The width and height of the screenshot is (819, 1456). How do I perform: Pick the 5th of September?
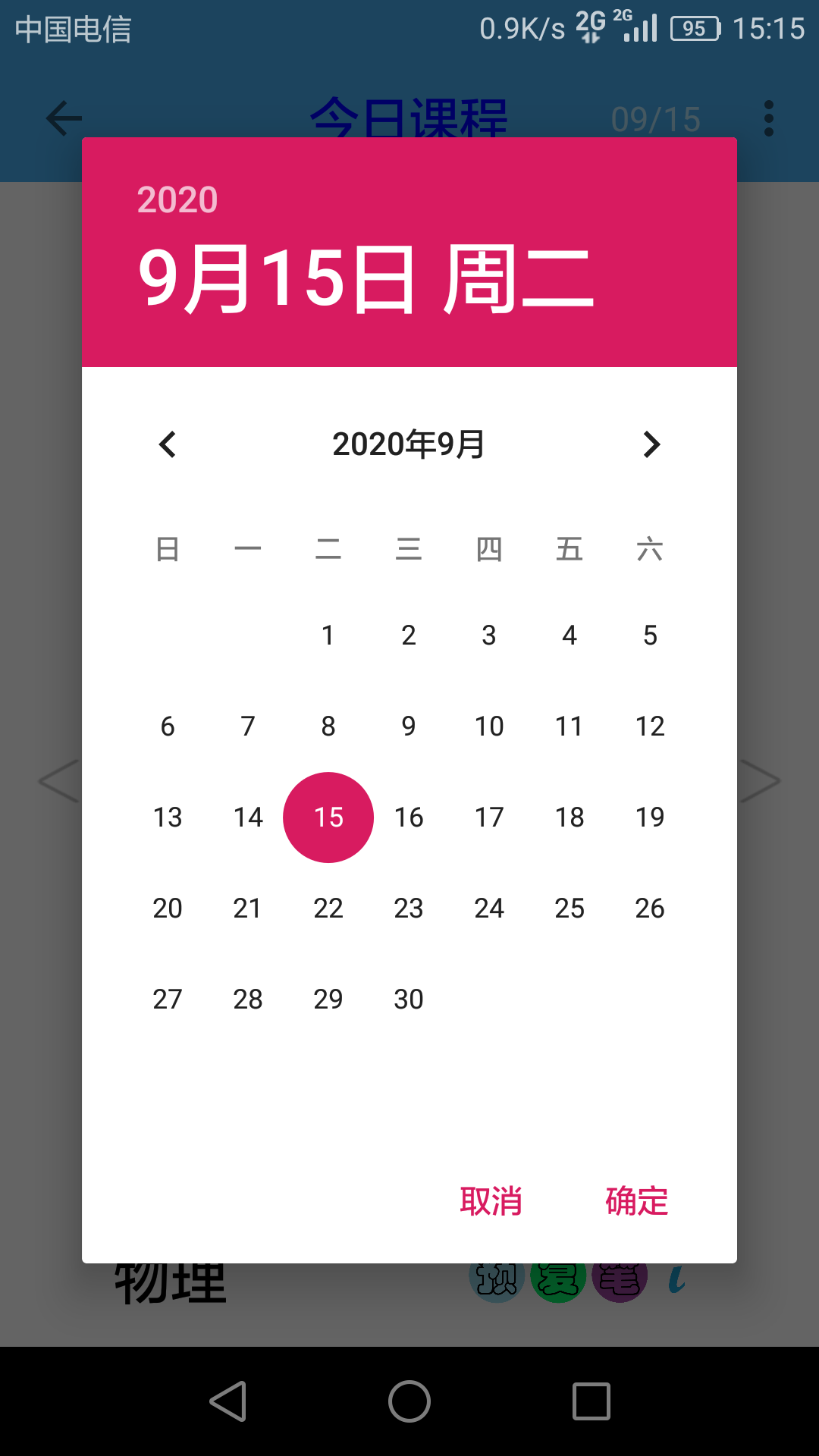point(650,635)
